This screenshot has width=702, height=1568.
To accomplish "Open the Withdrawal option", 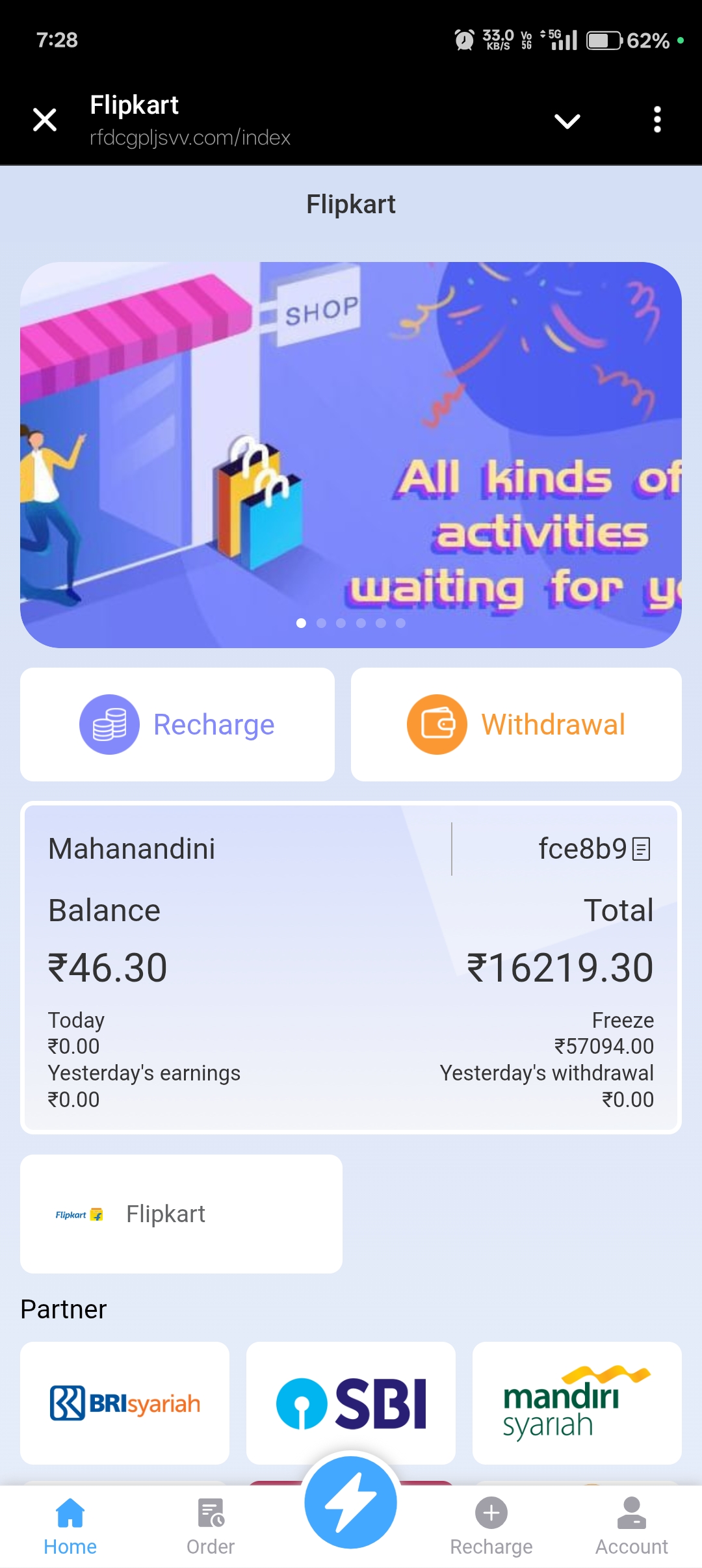I will (x=516, y=724).
